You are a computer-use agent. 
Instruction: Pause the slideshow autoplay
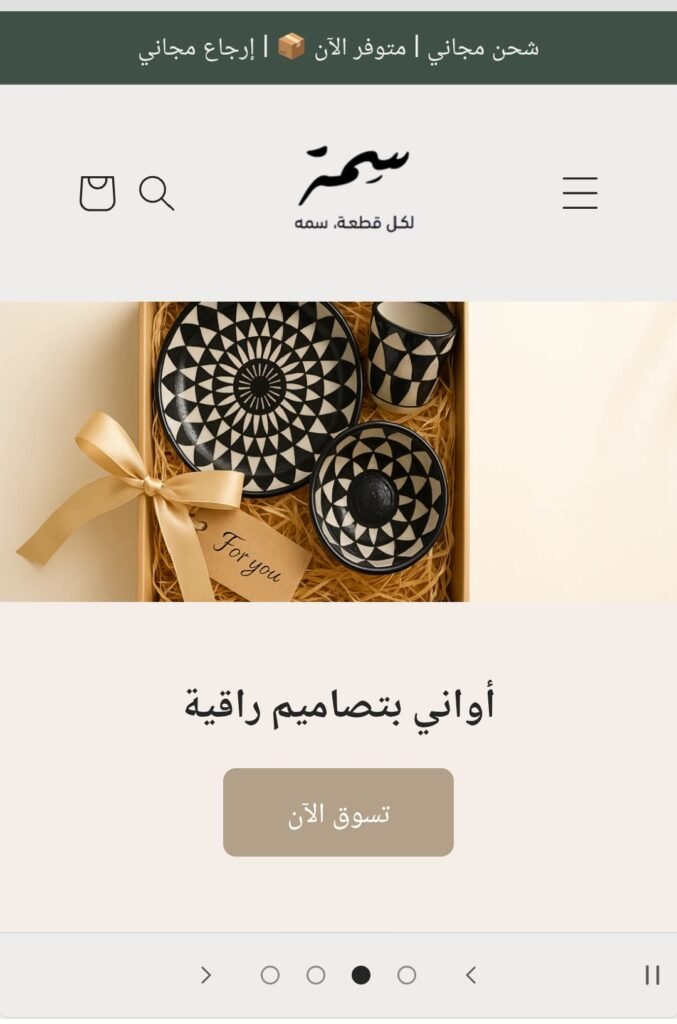coord(652,975)
